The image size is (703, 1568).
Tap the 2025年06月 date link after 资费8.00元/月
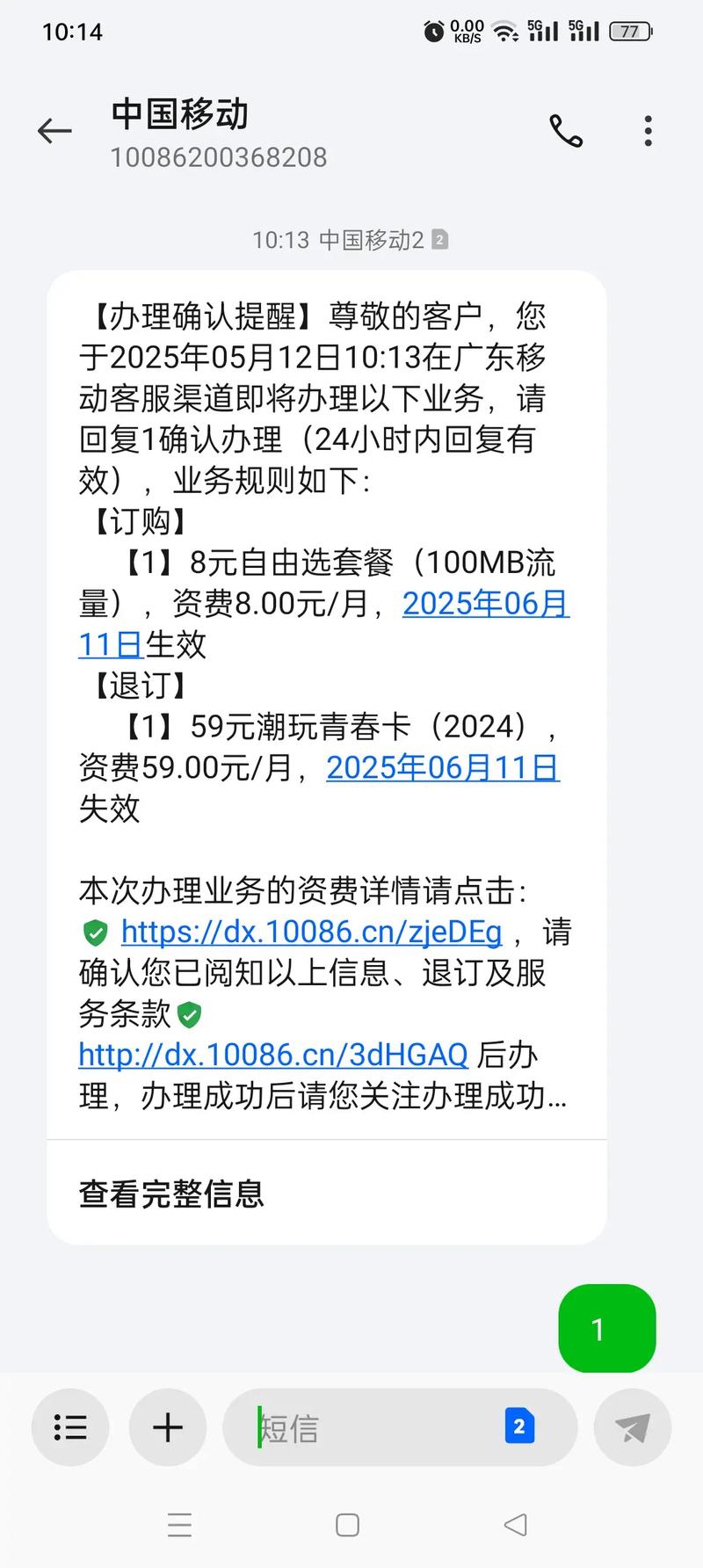(x=485, y=604)
